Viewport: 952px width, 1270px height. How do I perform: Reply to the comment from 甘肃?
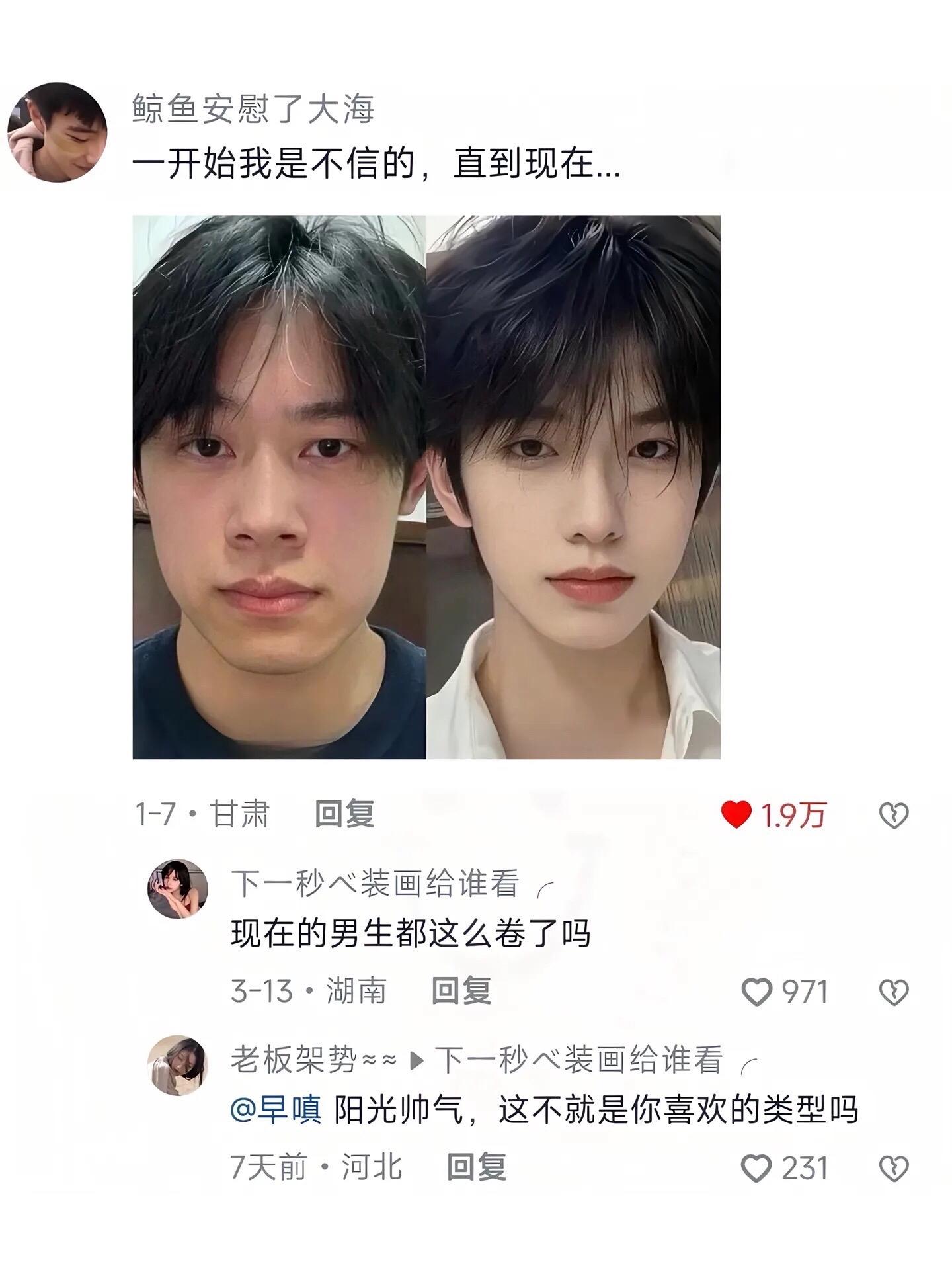344,814
